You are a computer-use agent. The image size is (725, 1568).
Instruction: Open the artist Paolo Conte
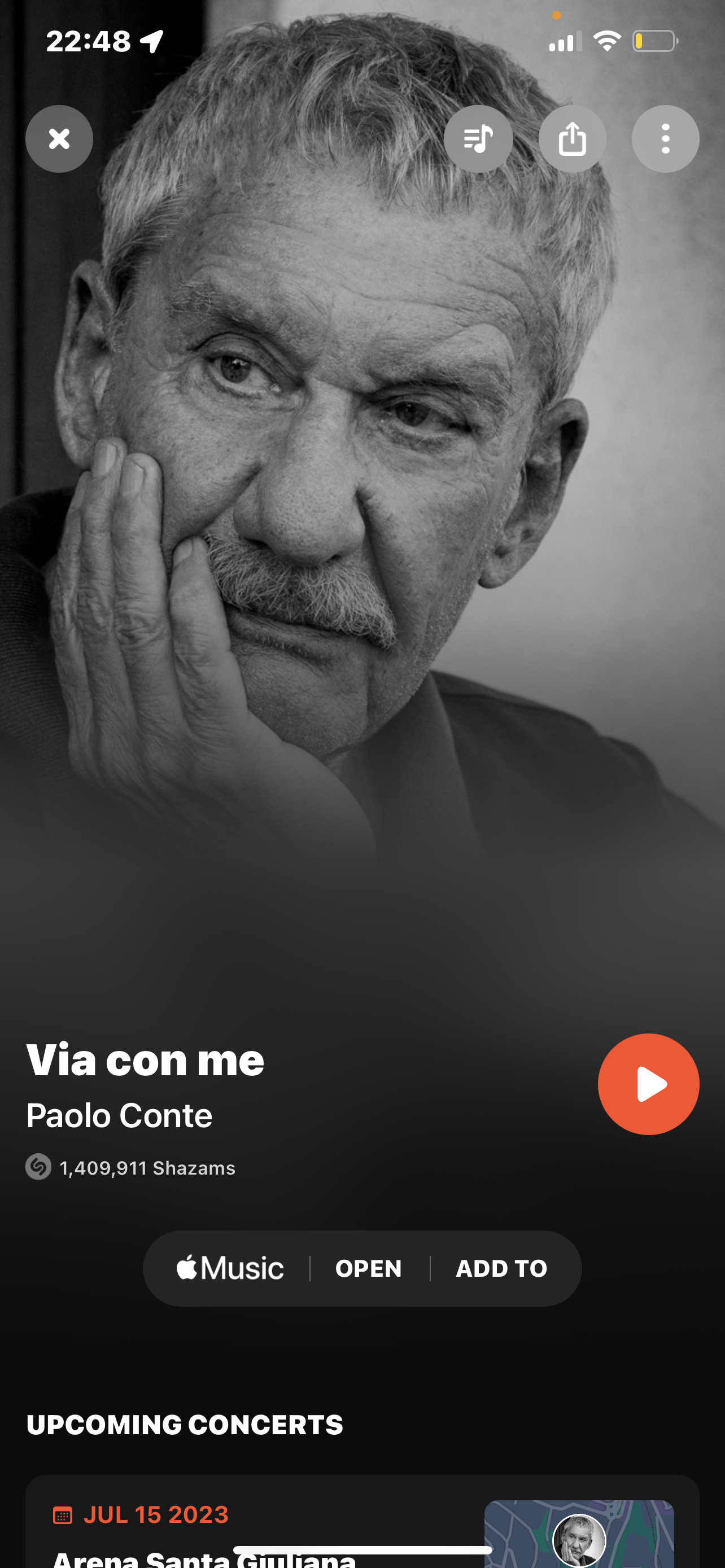[x=119, y=1116]
